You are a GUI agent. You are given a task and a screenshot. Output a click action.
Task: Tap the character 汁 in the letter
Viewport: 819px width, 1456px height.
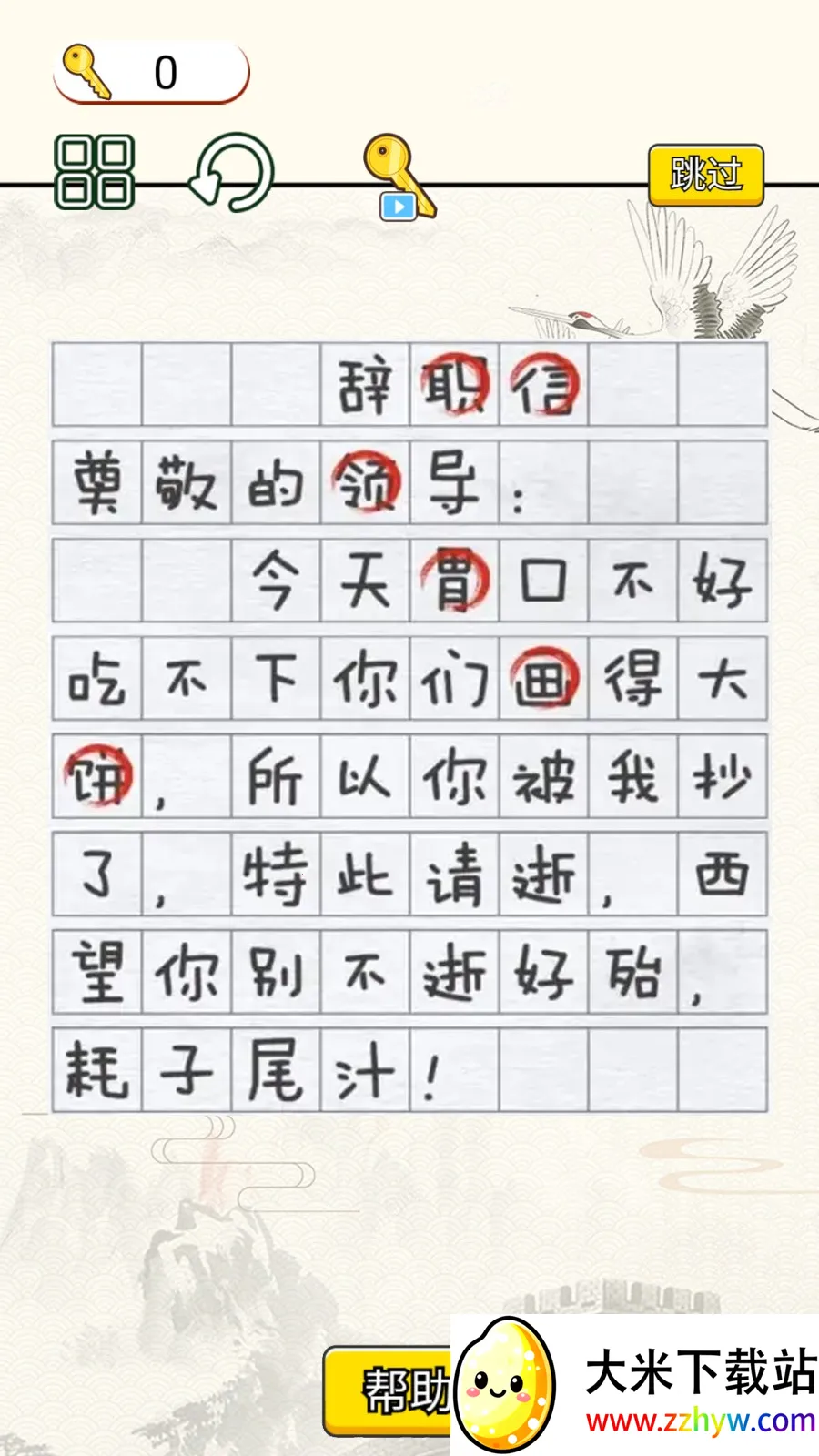364,1071
